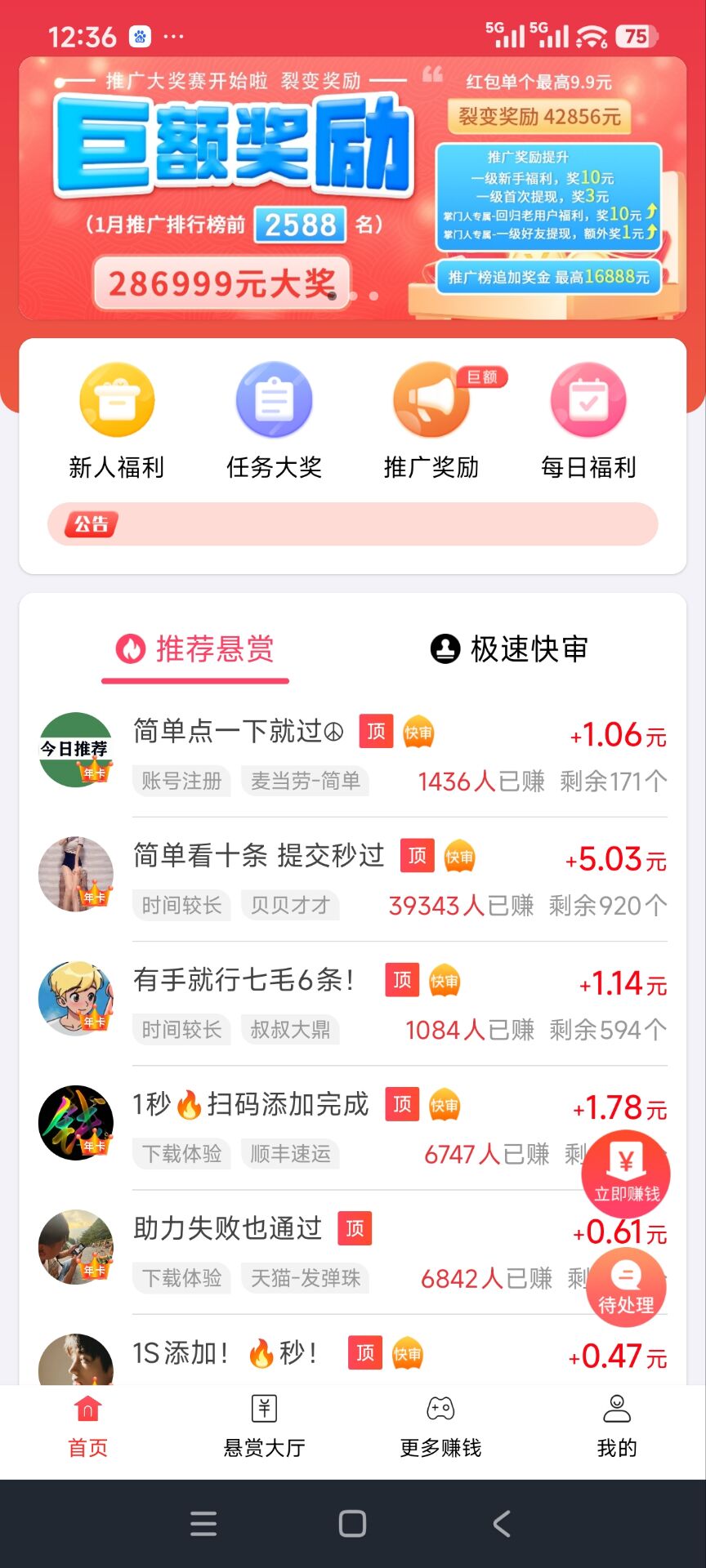This screenshot has width=706, height=1568.
Task: Open 推广奖励 megaphone icon
Action: tap(431, 400)
